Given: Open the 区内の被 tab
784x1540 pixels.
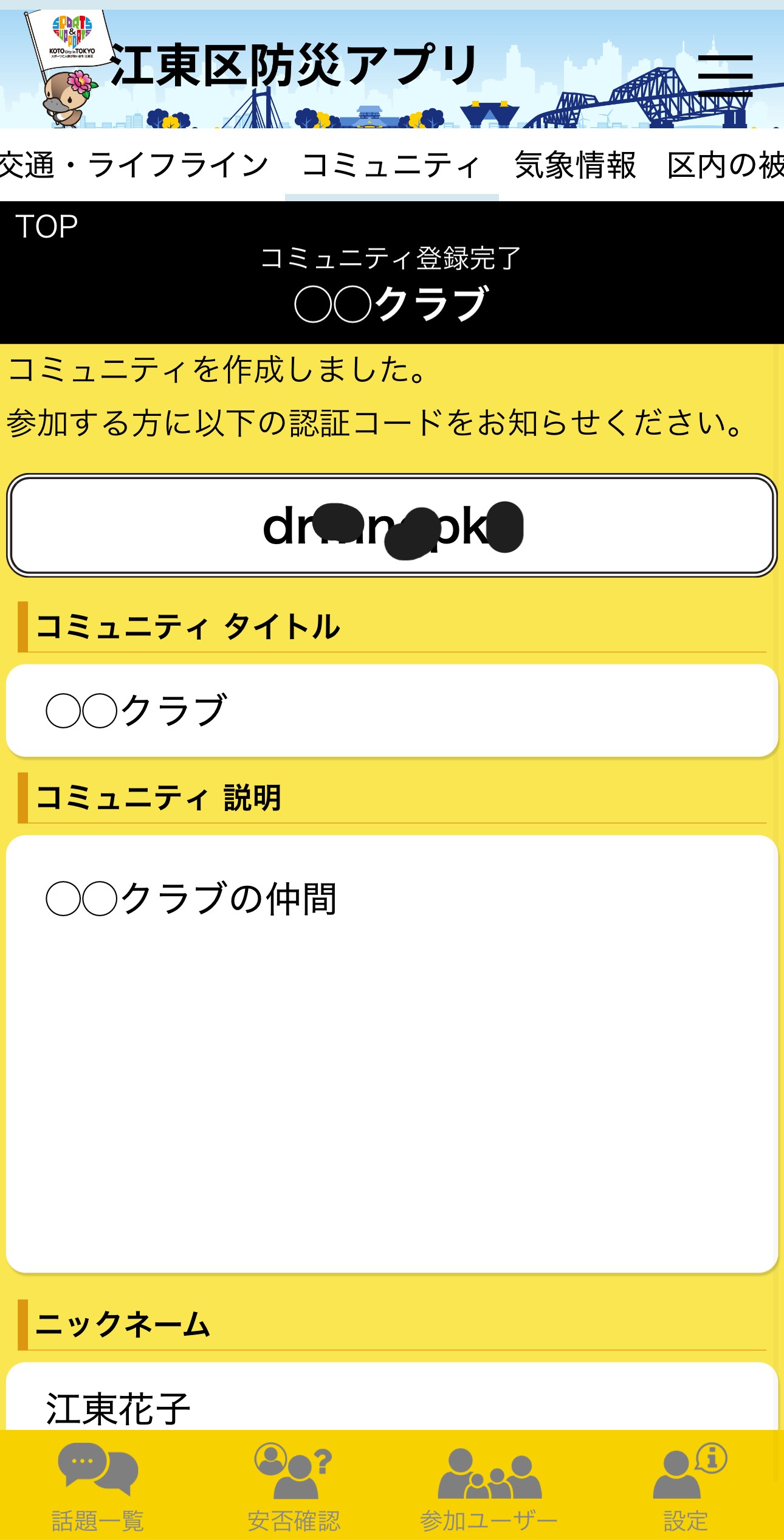Looking at the screenshot, I should [726, 165].
